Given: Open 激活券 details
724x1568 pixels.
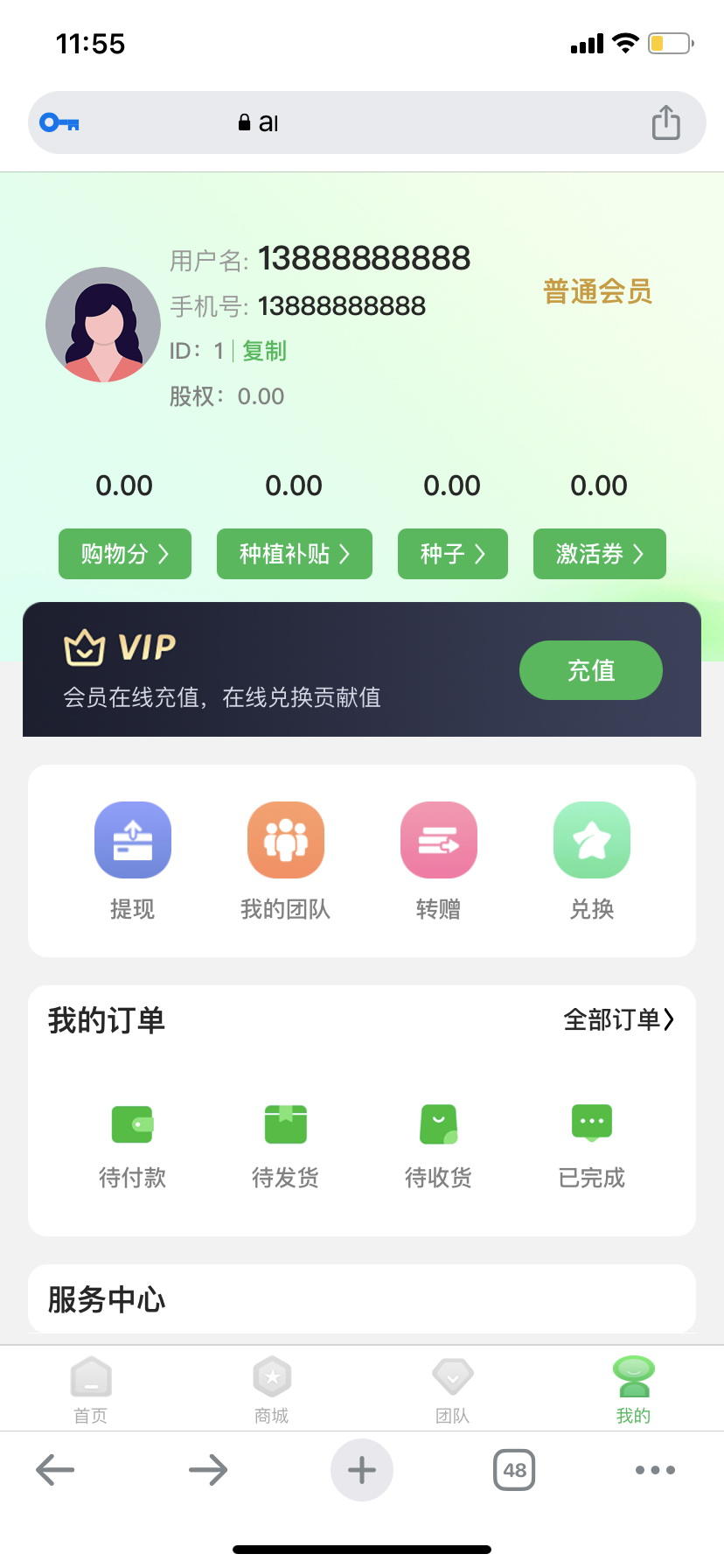Looking at the screenshot, I should [x=600, y=554].
